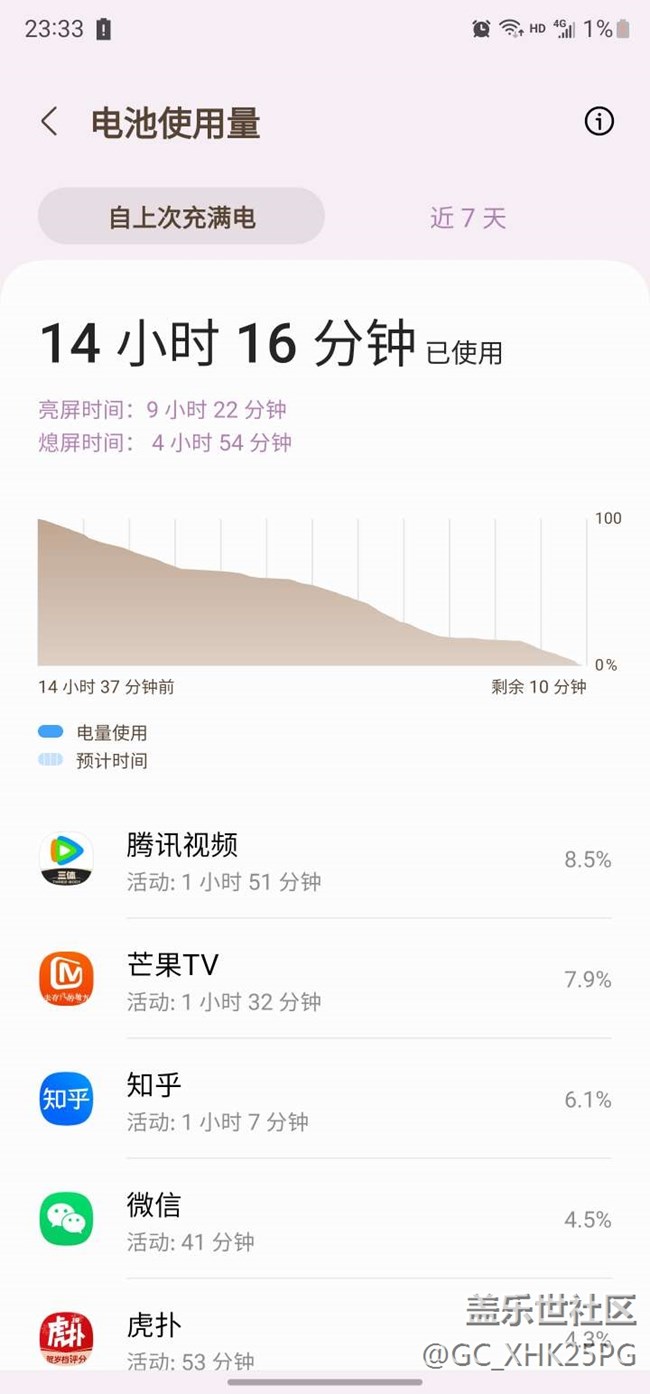Viewport: 650px width, 1394px height.
Task: Open 腾讯视频 battery usage details
Action: (325, 860)
